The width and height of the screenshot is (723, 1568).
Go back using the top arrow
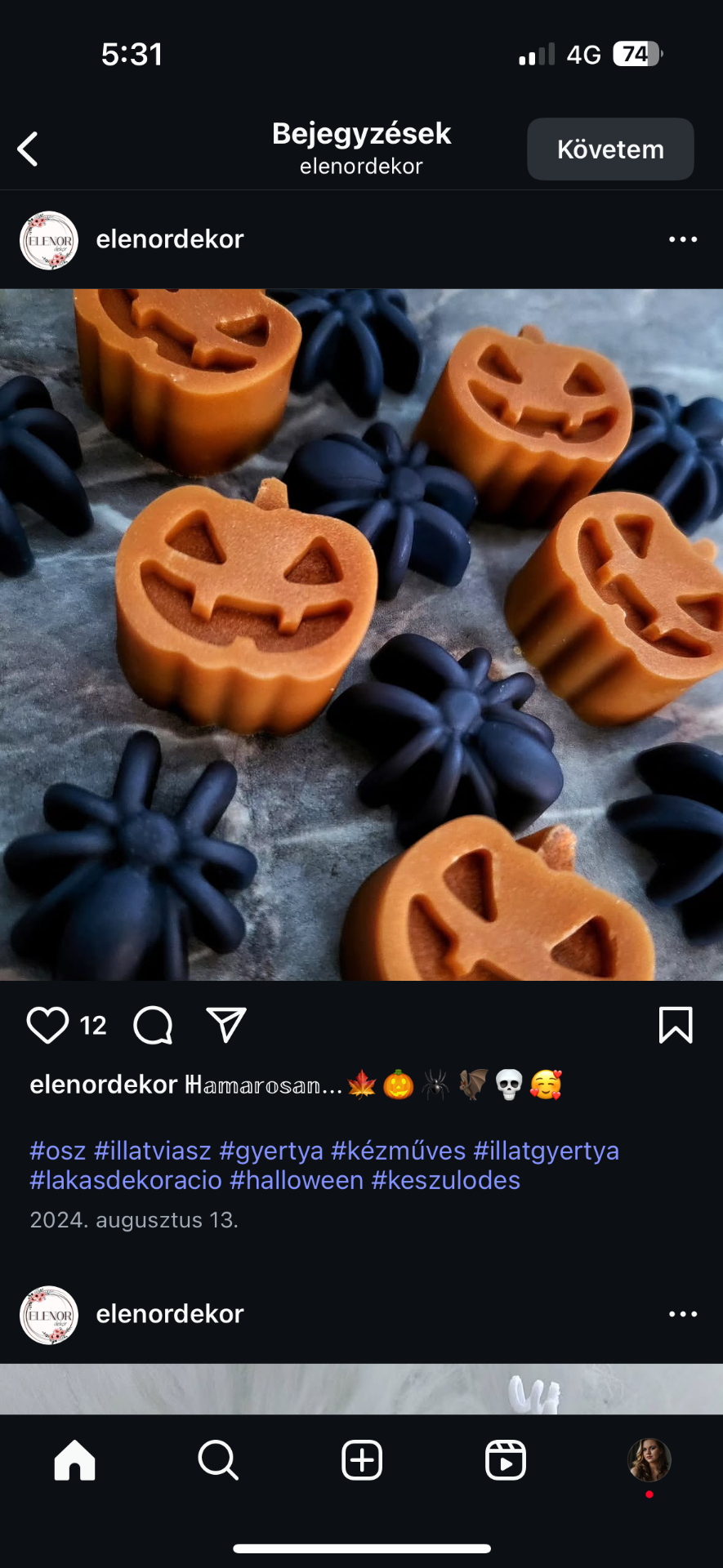pyautogui.click(x=28, y=149)
